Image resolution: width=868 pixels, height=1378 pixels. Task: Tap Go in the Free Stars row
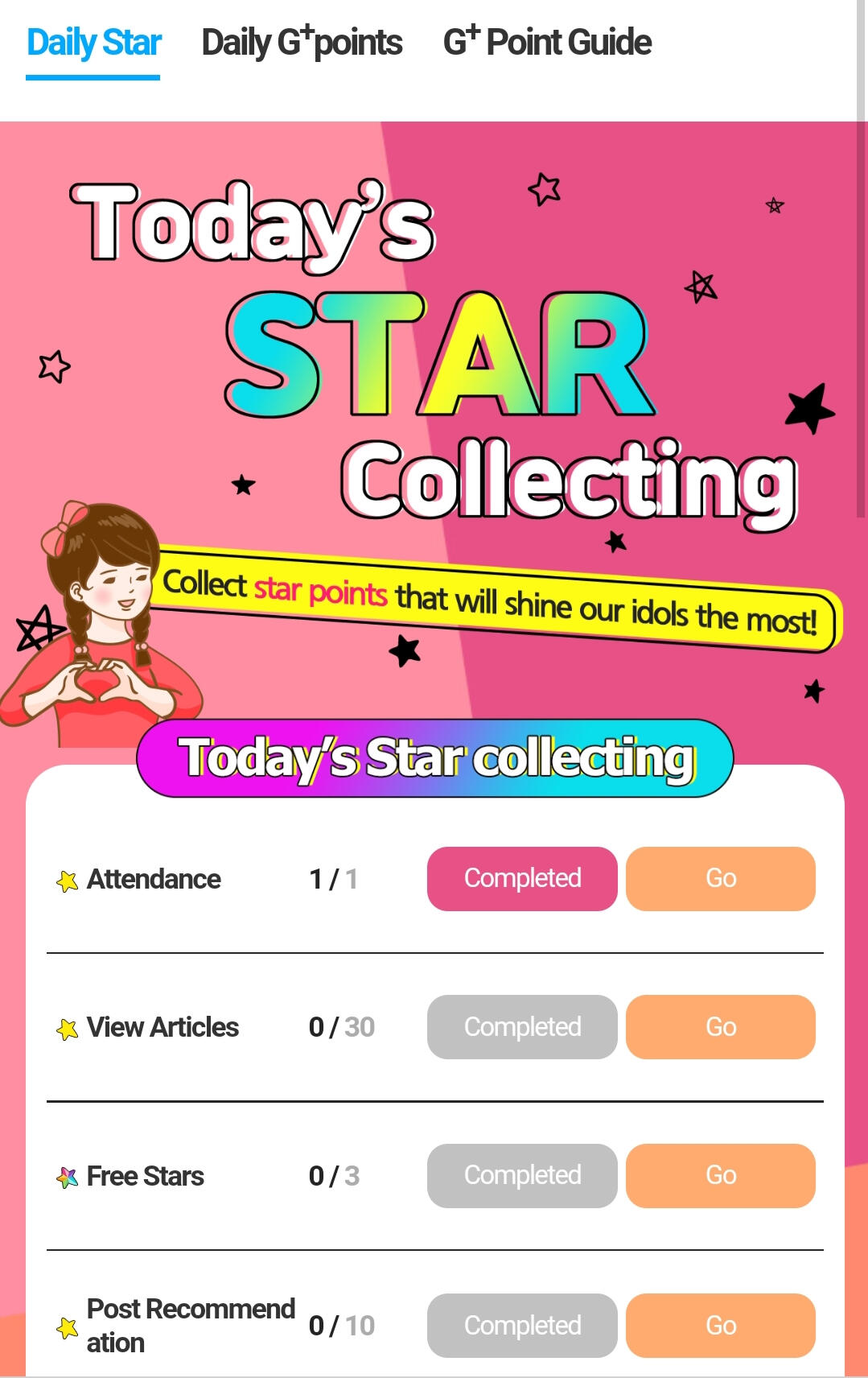(720, 1175)
